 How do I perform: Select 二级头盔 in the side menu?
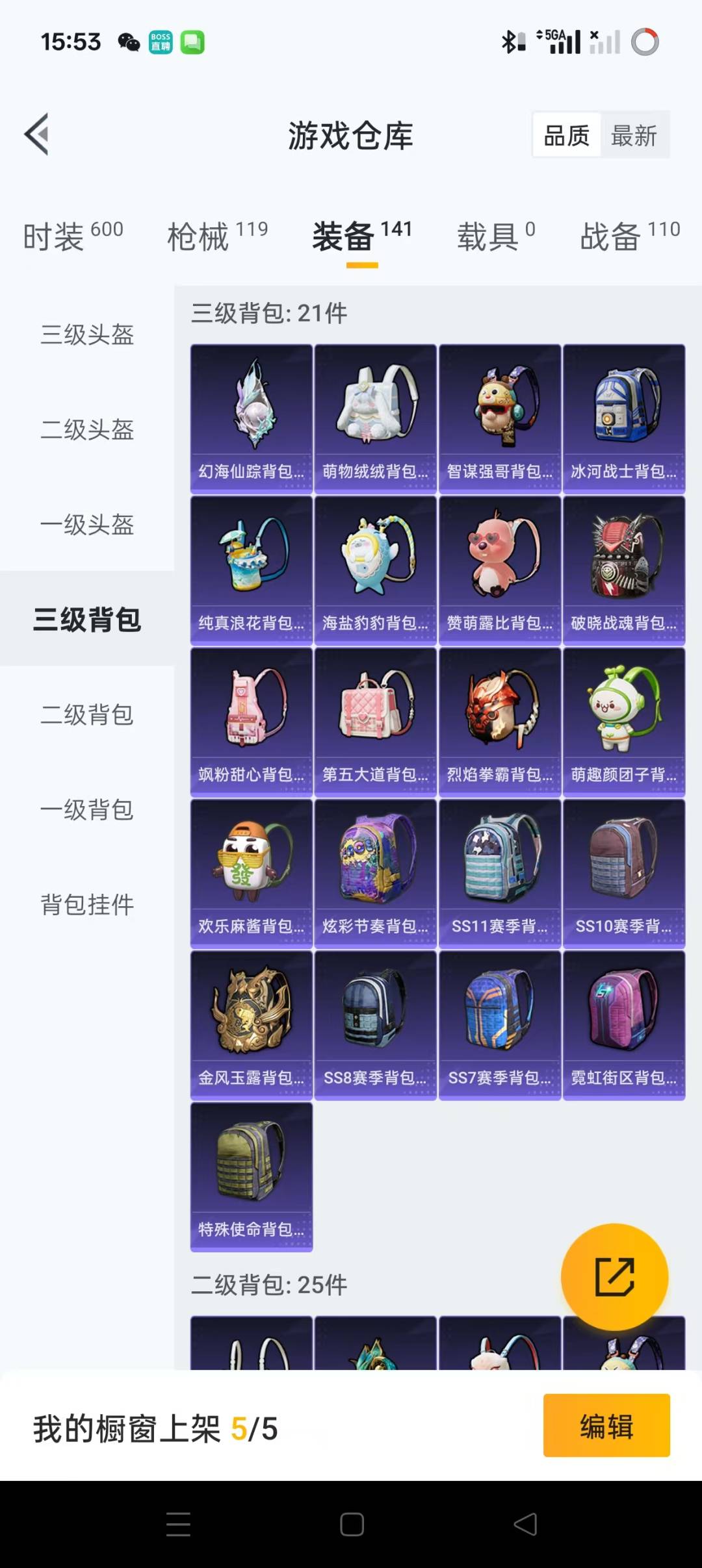click(87, 429)
